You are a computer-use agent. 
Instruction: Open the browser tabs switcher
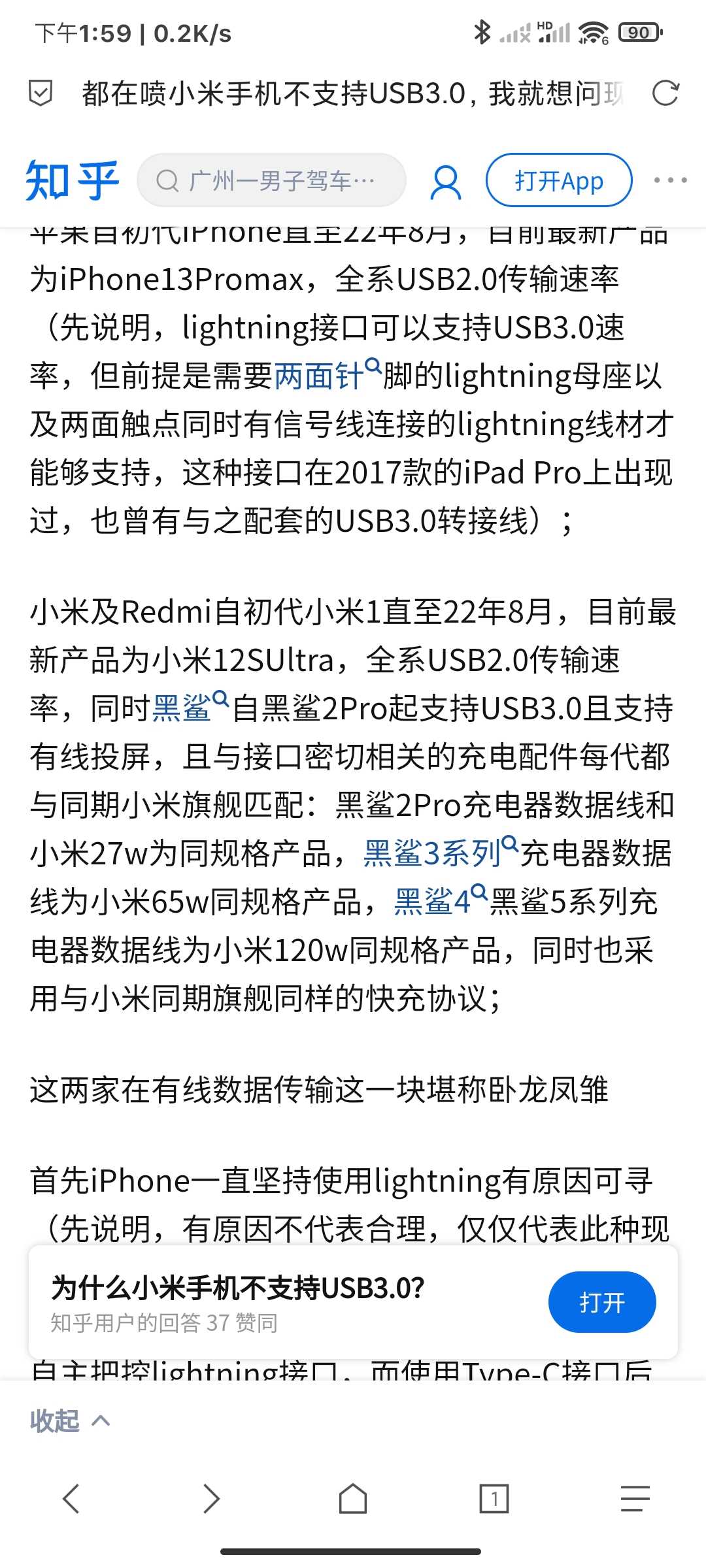[494, 1498]
